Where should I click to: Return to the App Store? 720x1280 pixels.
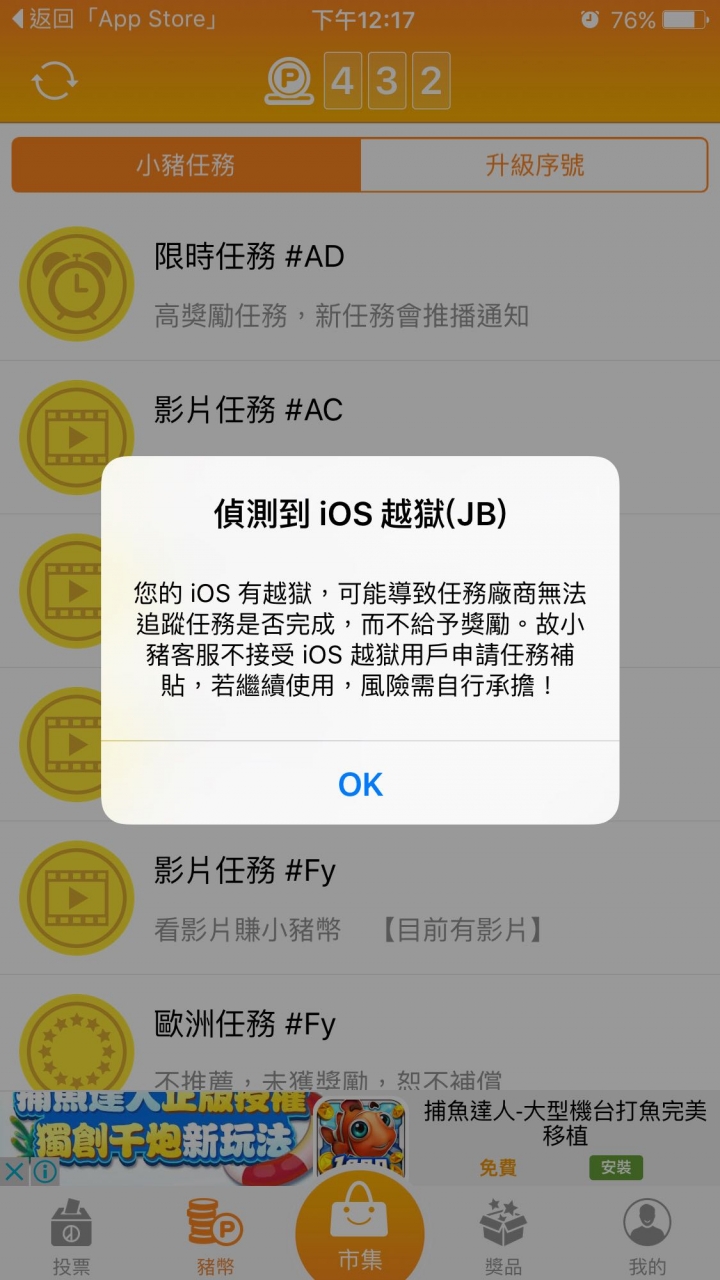tap(110, 19)
